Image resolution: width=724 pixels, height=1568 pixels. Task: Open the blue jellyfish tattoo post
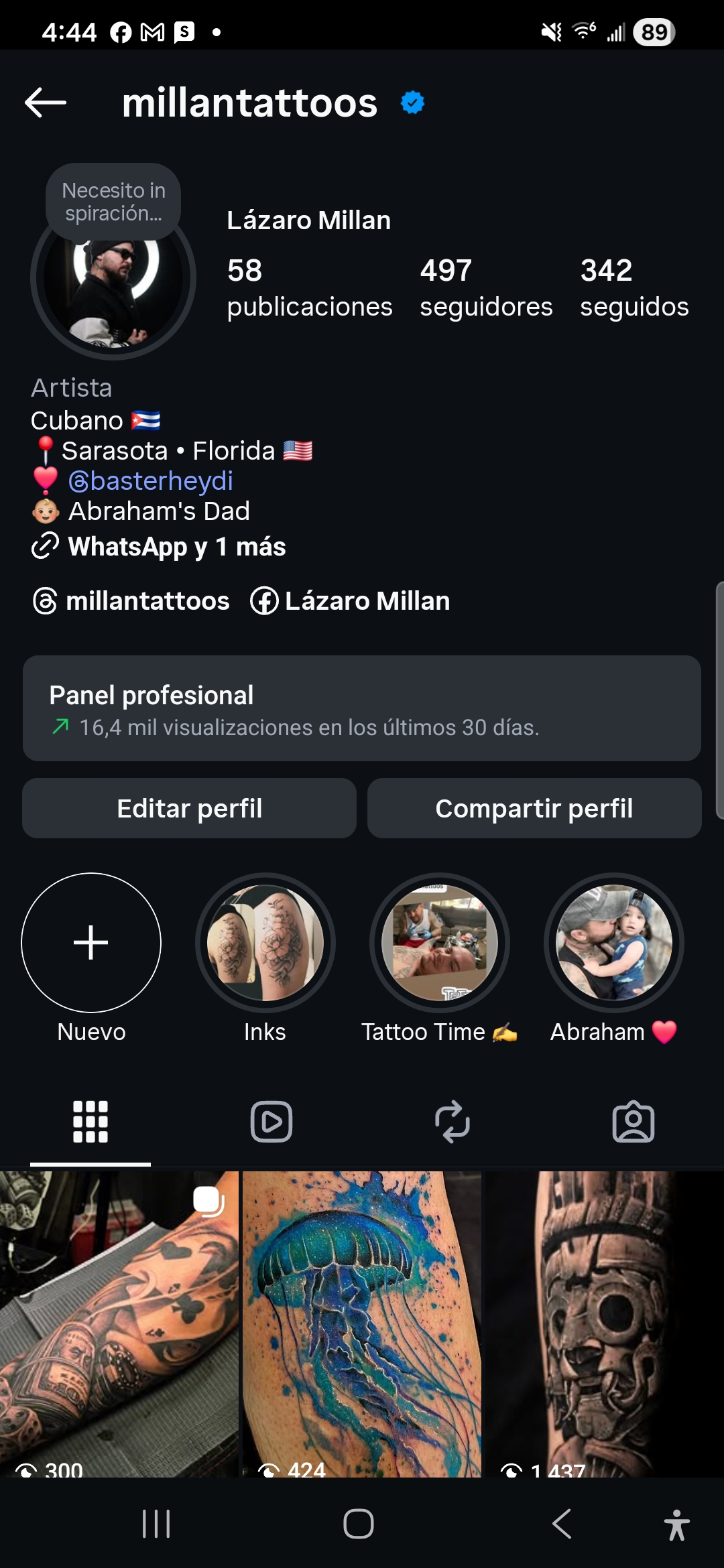pos(362,1323)
